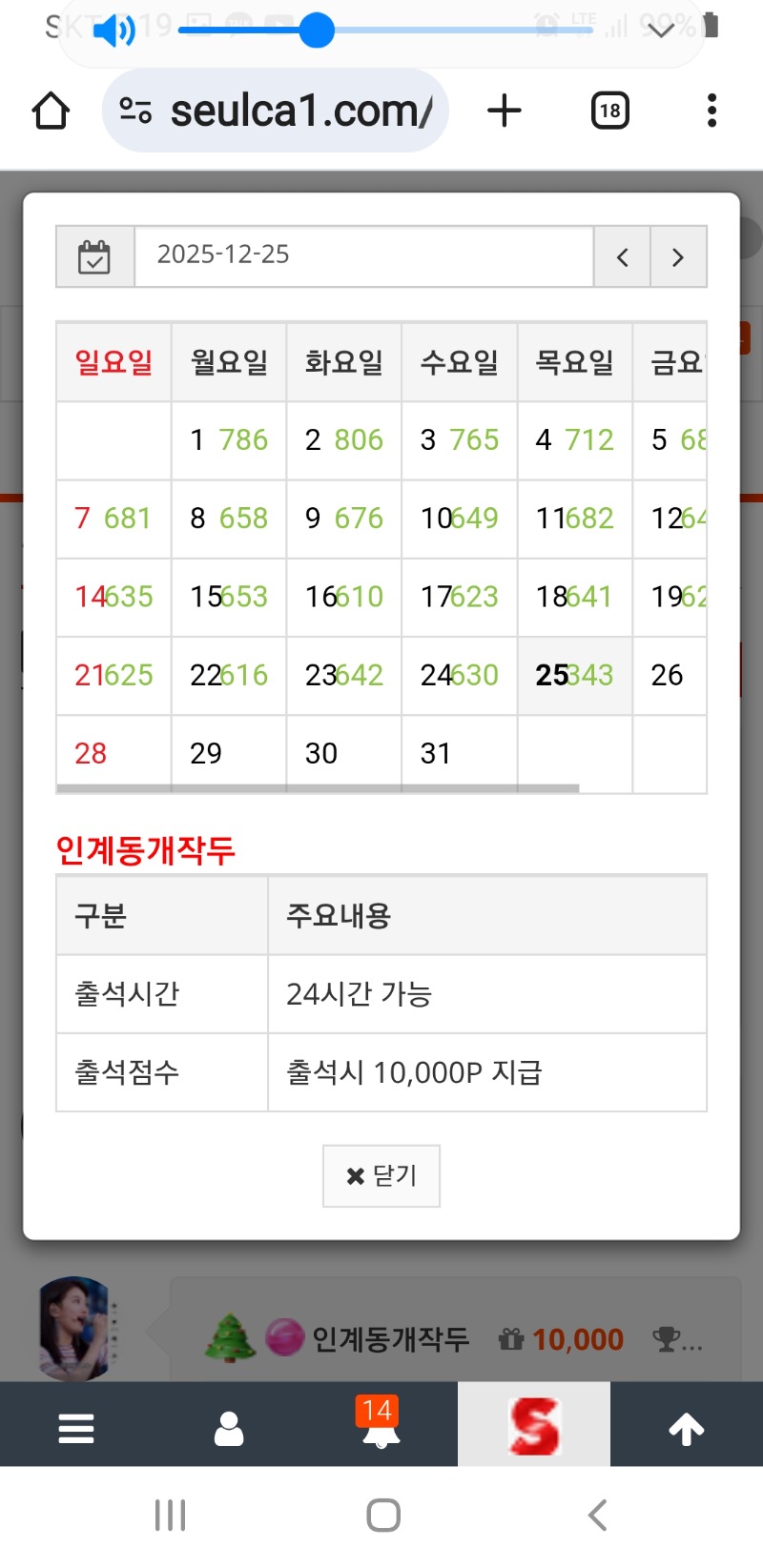
Task: Open the user profile icon
Action: click(x=229, y=1427)
